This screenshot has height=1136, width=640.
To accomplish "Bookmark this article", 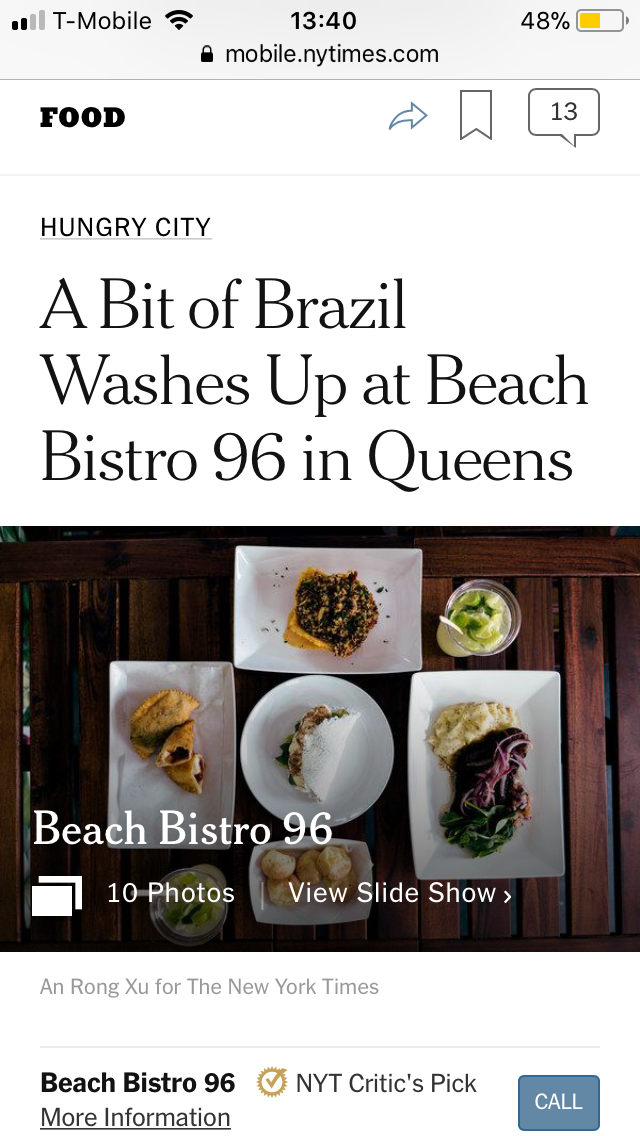I will [x=476, y=115].
